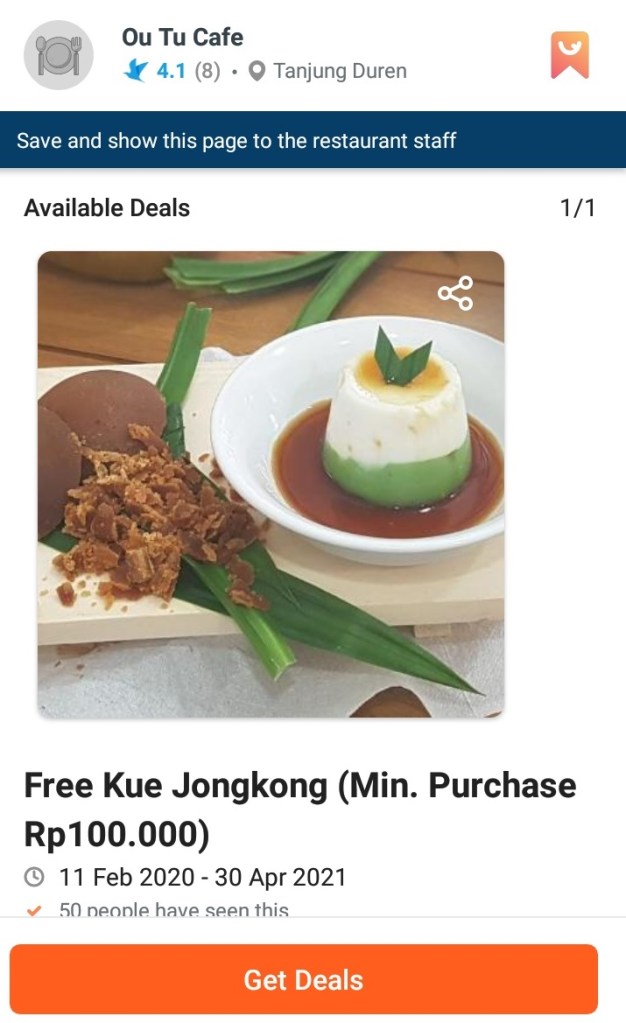Open the Ou Tu Cafe restaurant avatar

(58, 56)
